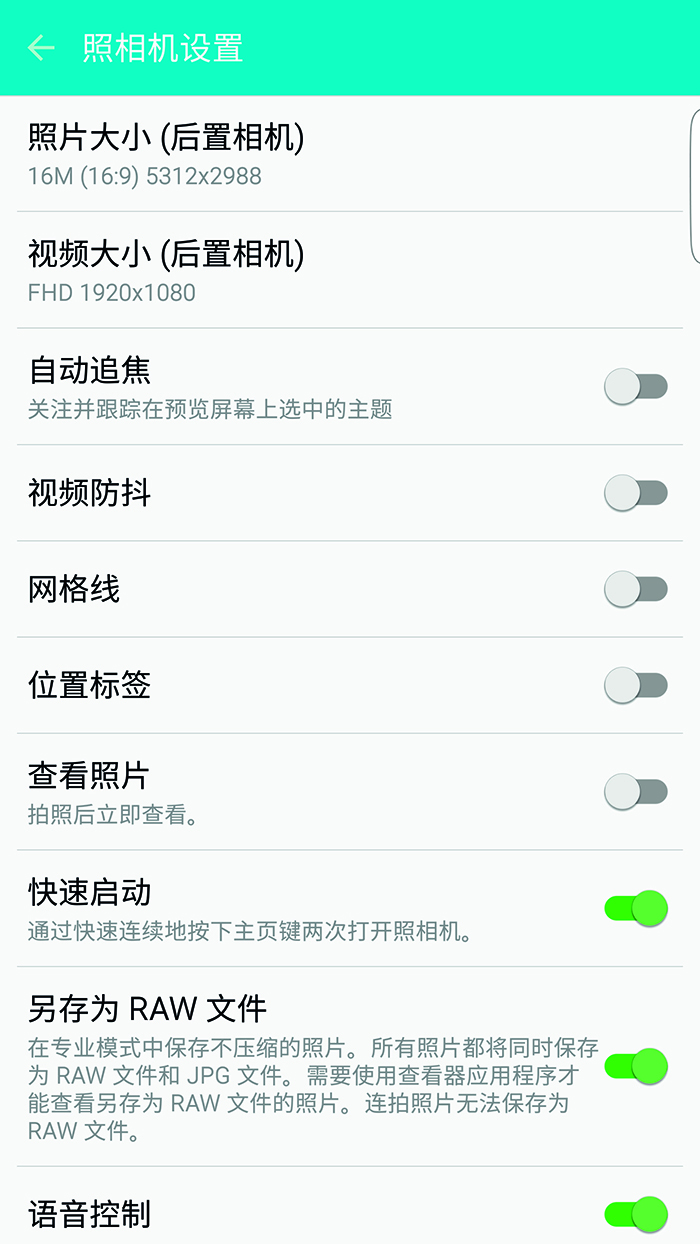
Task: Turn on 查看照片 review
Action: 636,791
